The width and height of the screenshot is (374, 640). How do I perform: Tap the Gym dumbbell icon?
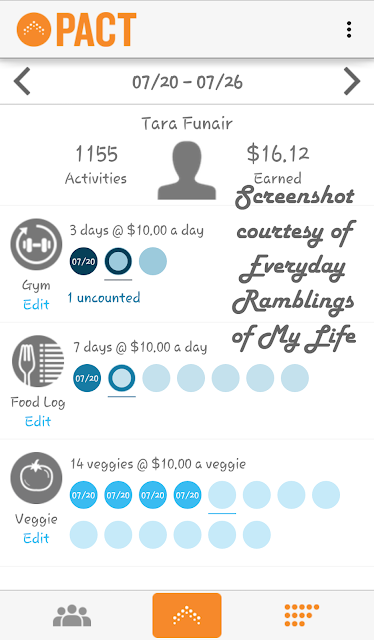(36, 244)
